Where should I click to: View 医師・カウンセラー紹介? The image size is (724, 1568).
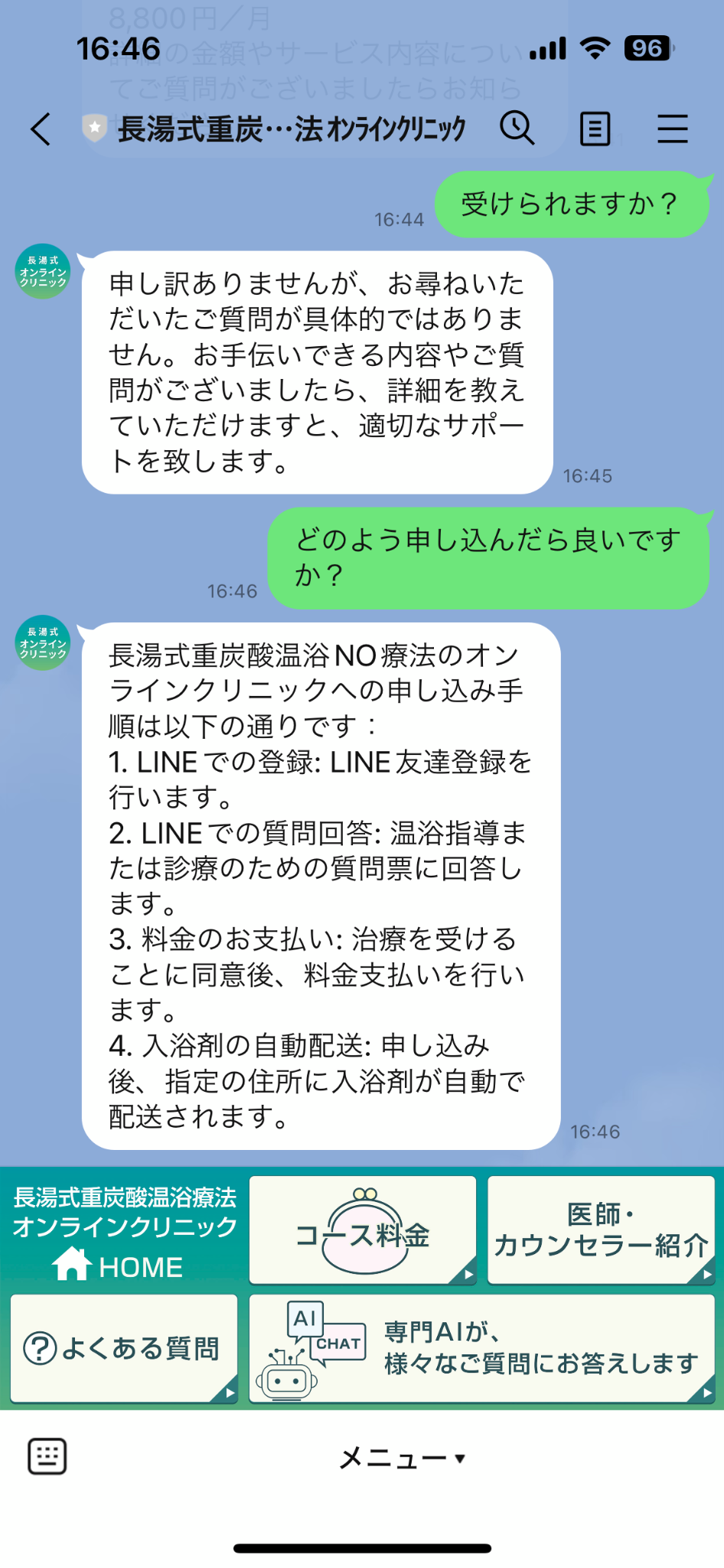tap(601, 1230)
